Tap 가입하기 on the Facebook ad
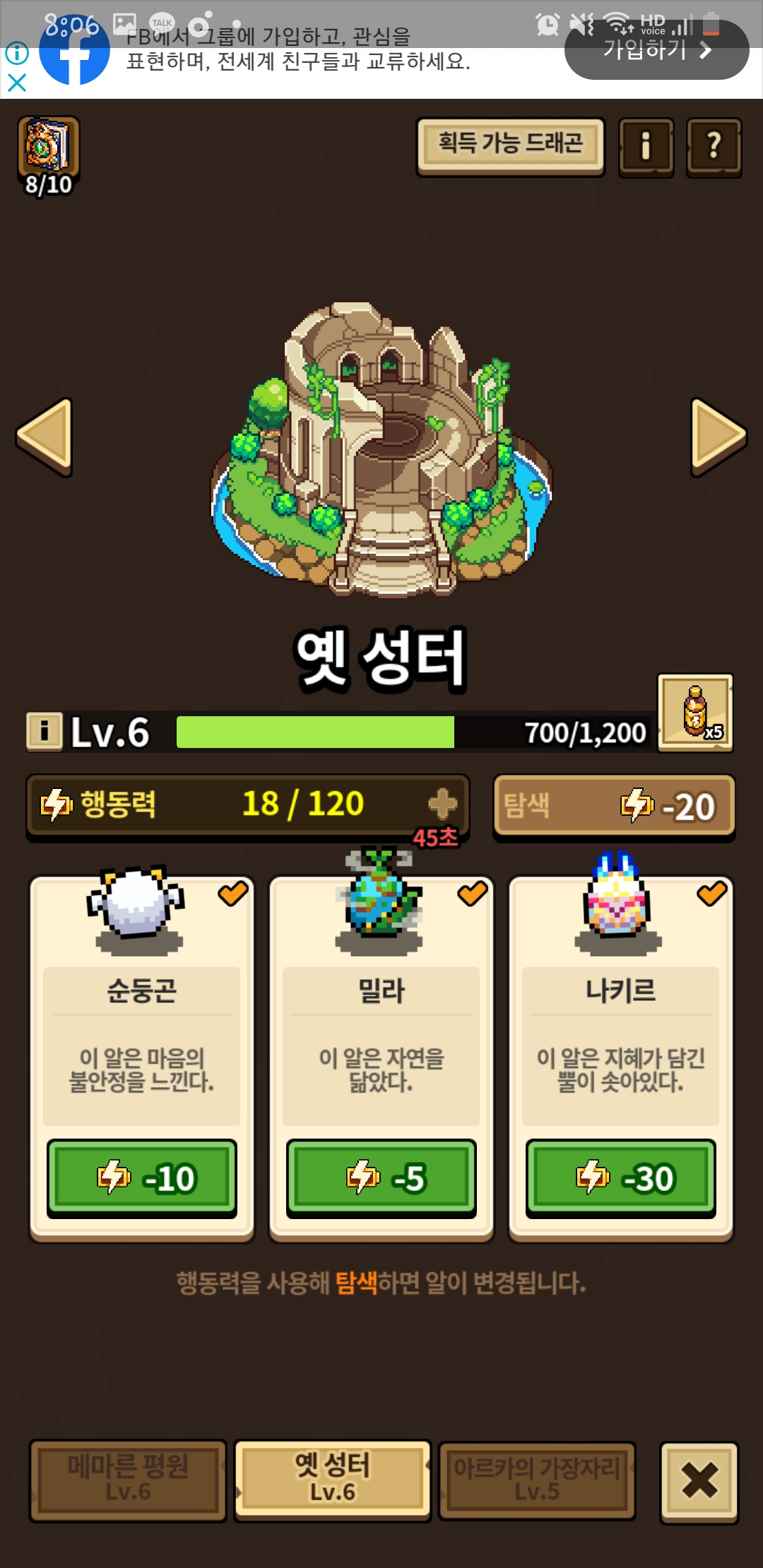This screenshot has width=763, height=1568. [656, 49]
